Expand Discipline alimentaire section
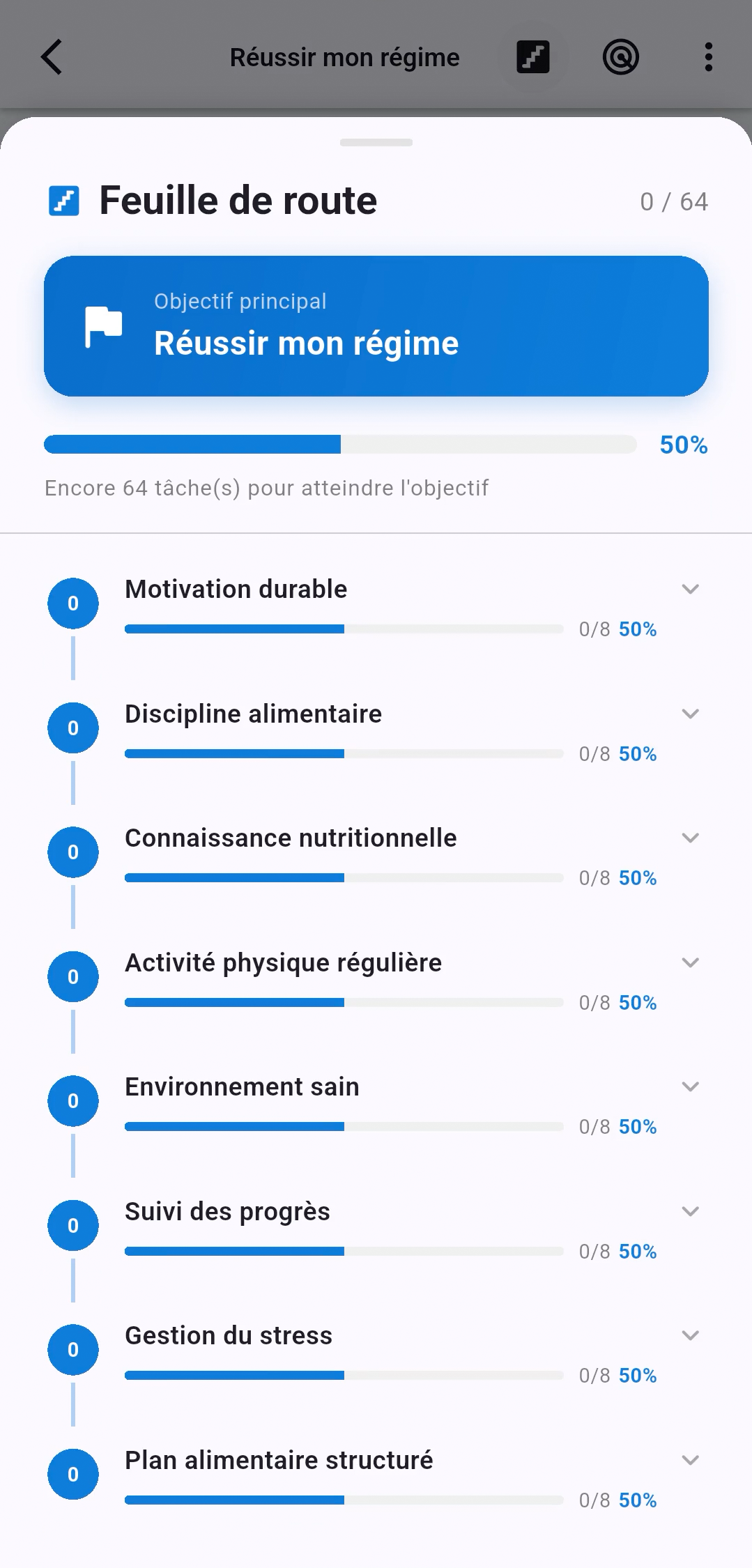752x1568 pixels. click(x=690, y=714)
